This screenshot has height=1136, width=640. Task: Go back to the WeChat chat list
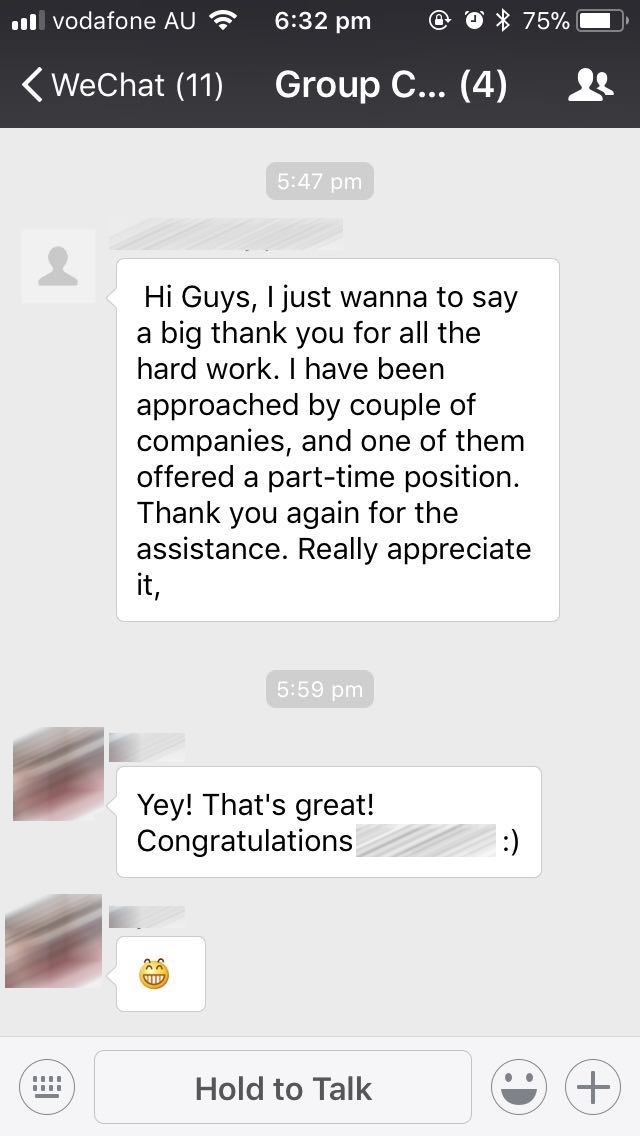[x=122, y=85]
